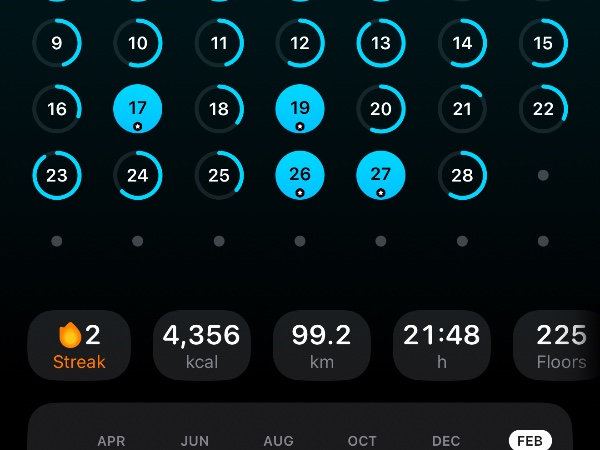Tap day 15 on the calendar

pyautogui.click(x=543, y=44)
